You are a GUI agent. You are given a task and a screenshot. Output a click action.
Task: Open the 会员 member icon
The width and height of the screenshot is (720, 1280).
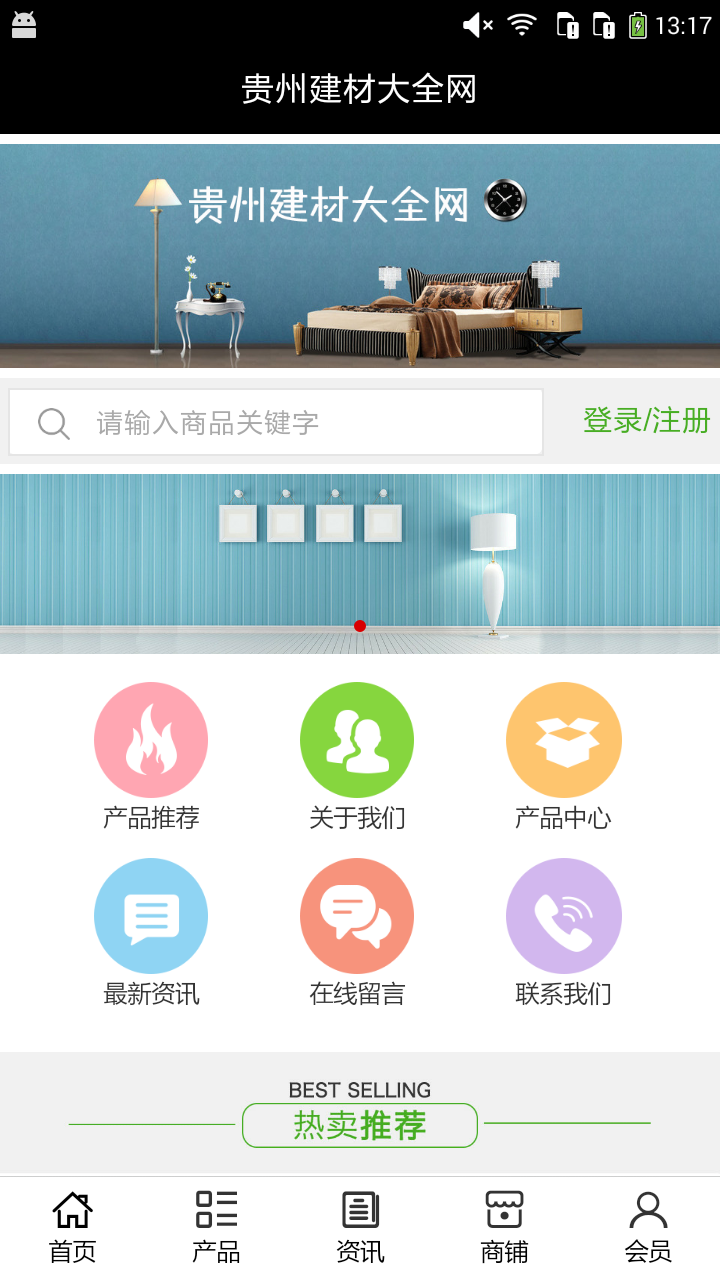click(649, 1222)
